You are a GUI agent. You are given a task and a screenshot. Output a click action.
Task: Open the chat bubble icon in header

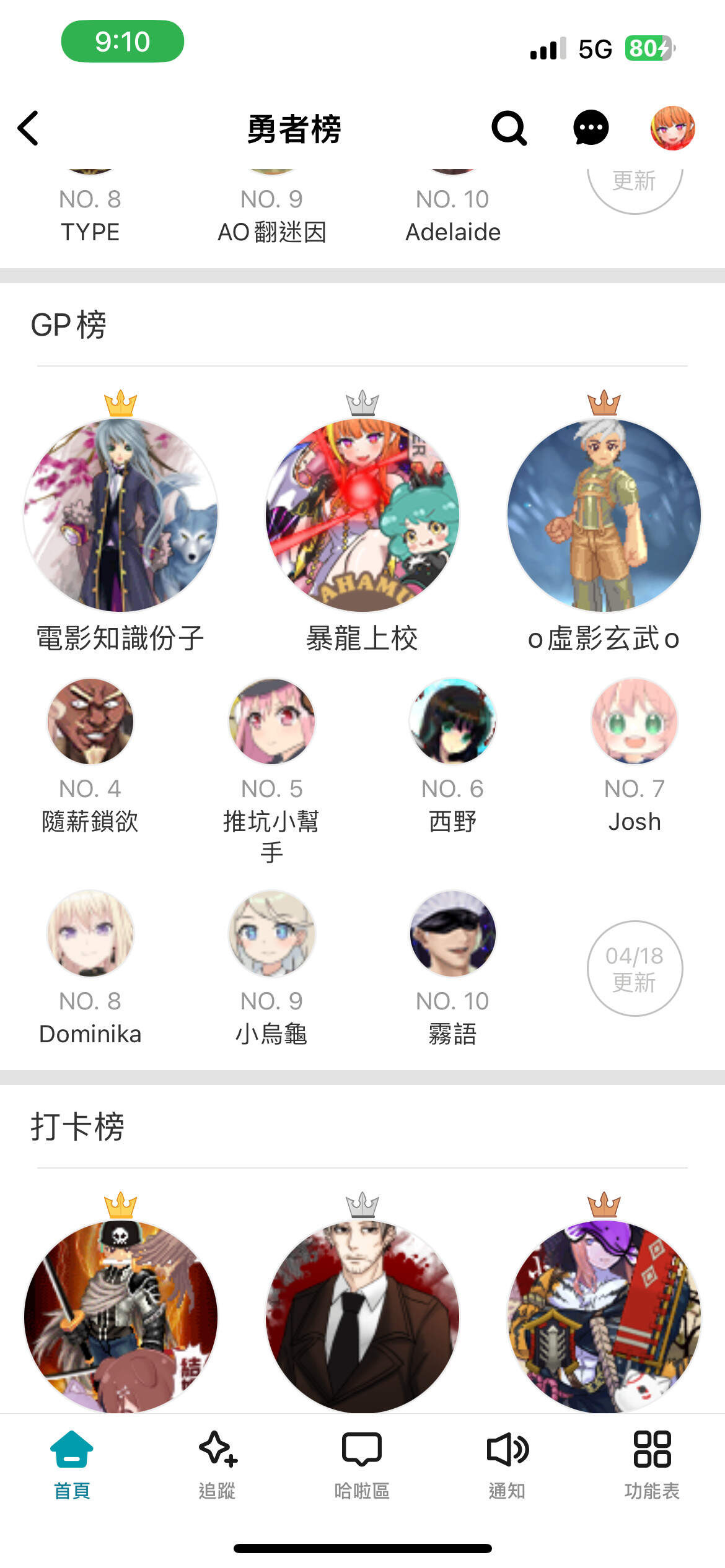591,127
